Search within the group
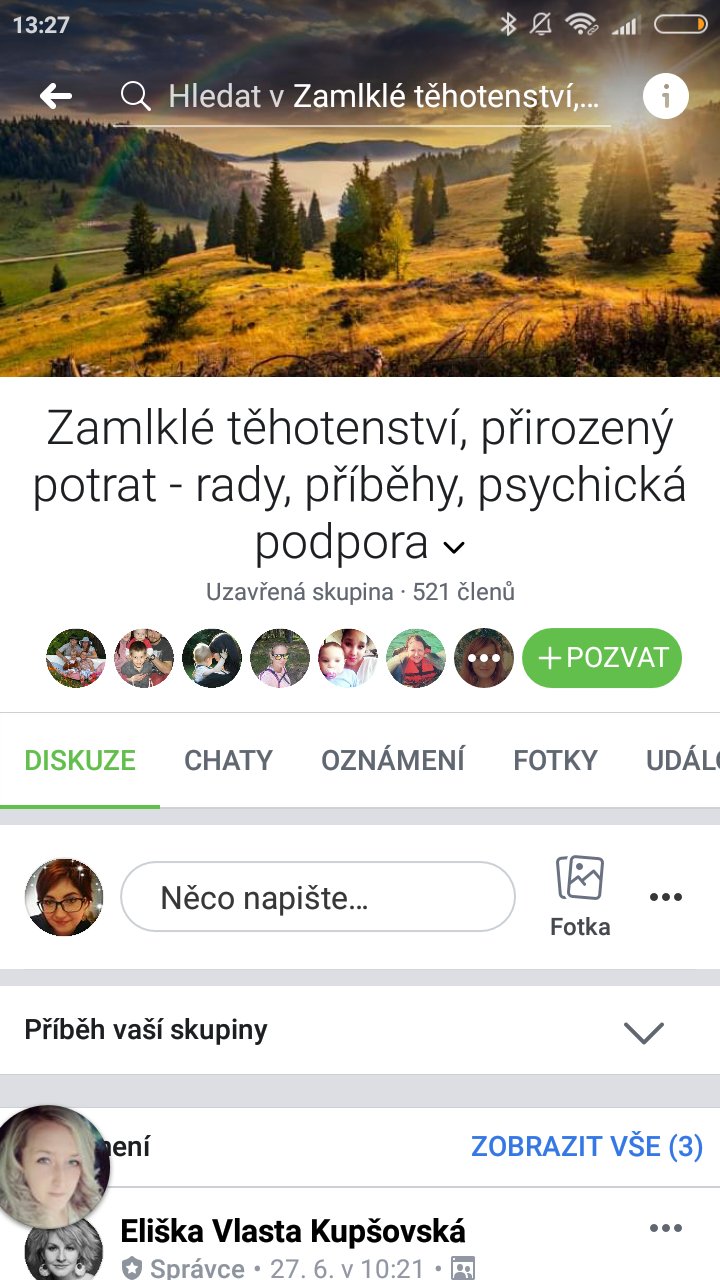This screenshot has height=1280, width=720. click(370, 97)
